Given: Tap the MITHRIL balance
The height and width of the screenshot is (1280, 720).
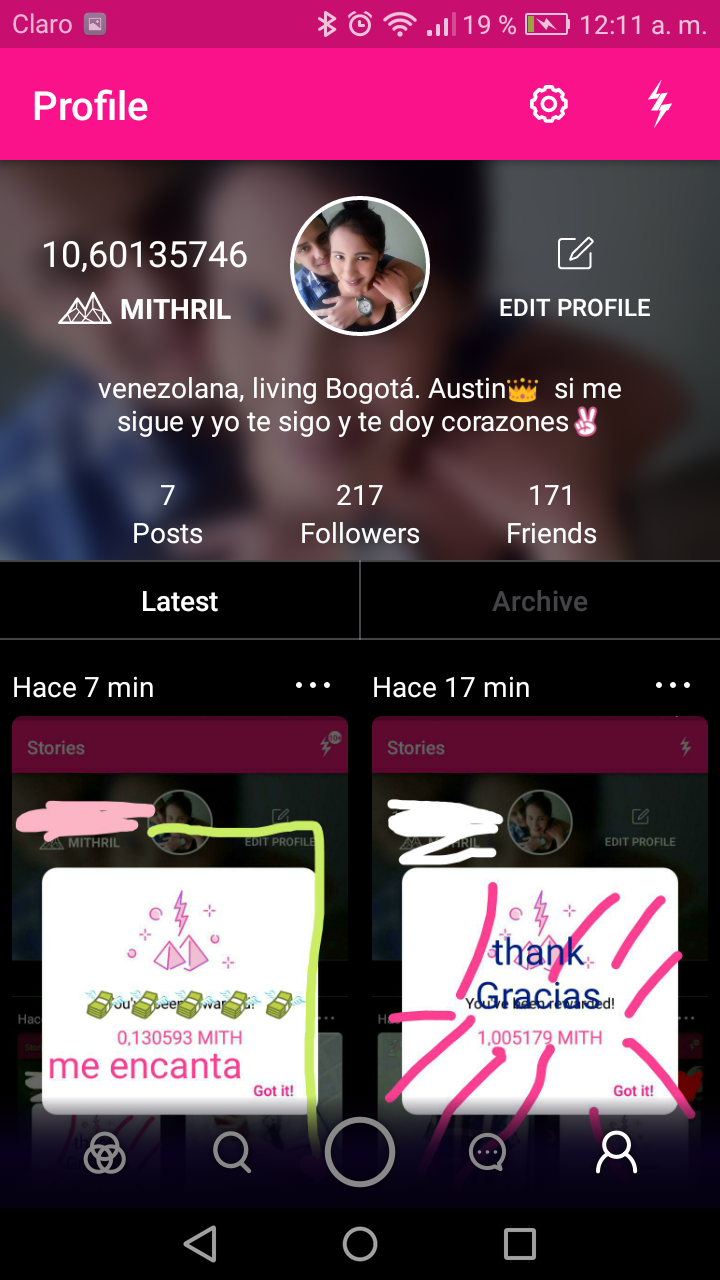Looking at the screenshot, I should click(x=145, y=278).
